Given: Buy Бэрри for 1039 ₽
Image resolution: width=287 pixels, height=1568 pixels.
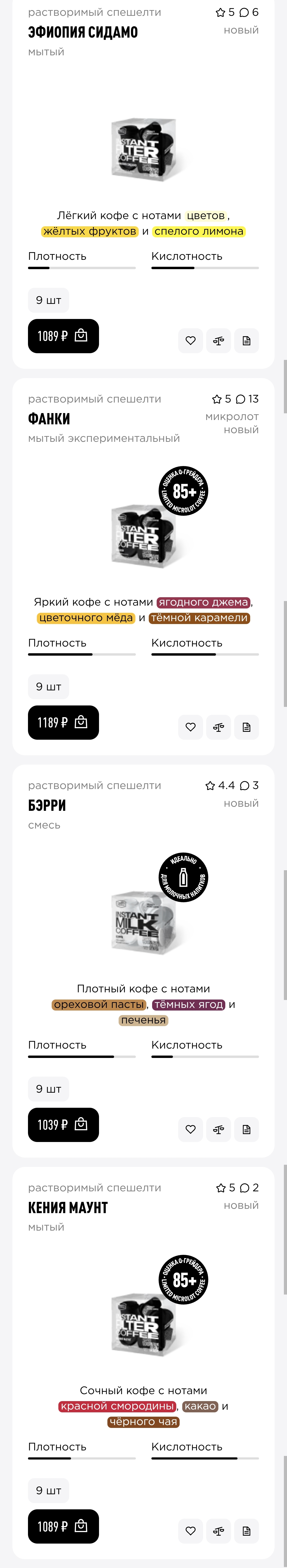Looking at the screenshot, I should [63, 1124].
